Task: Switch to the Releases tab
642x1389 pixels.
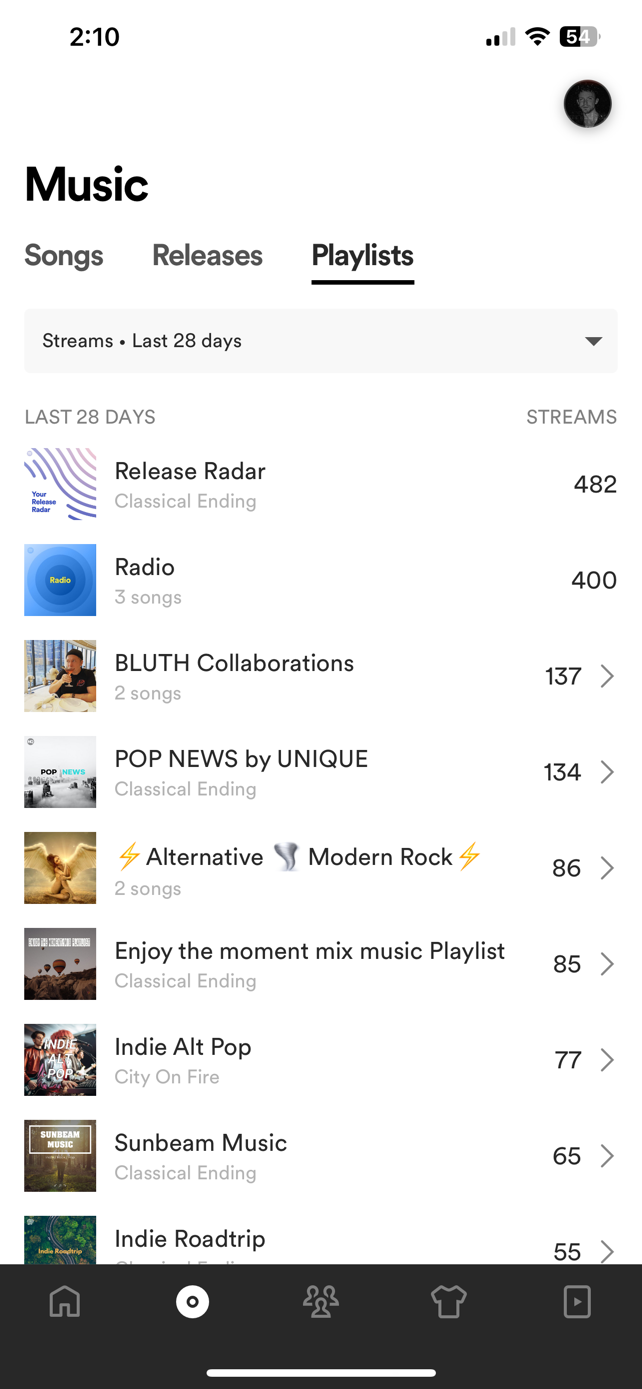Action: (207, 256)
